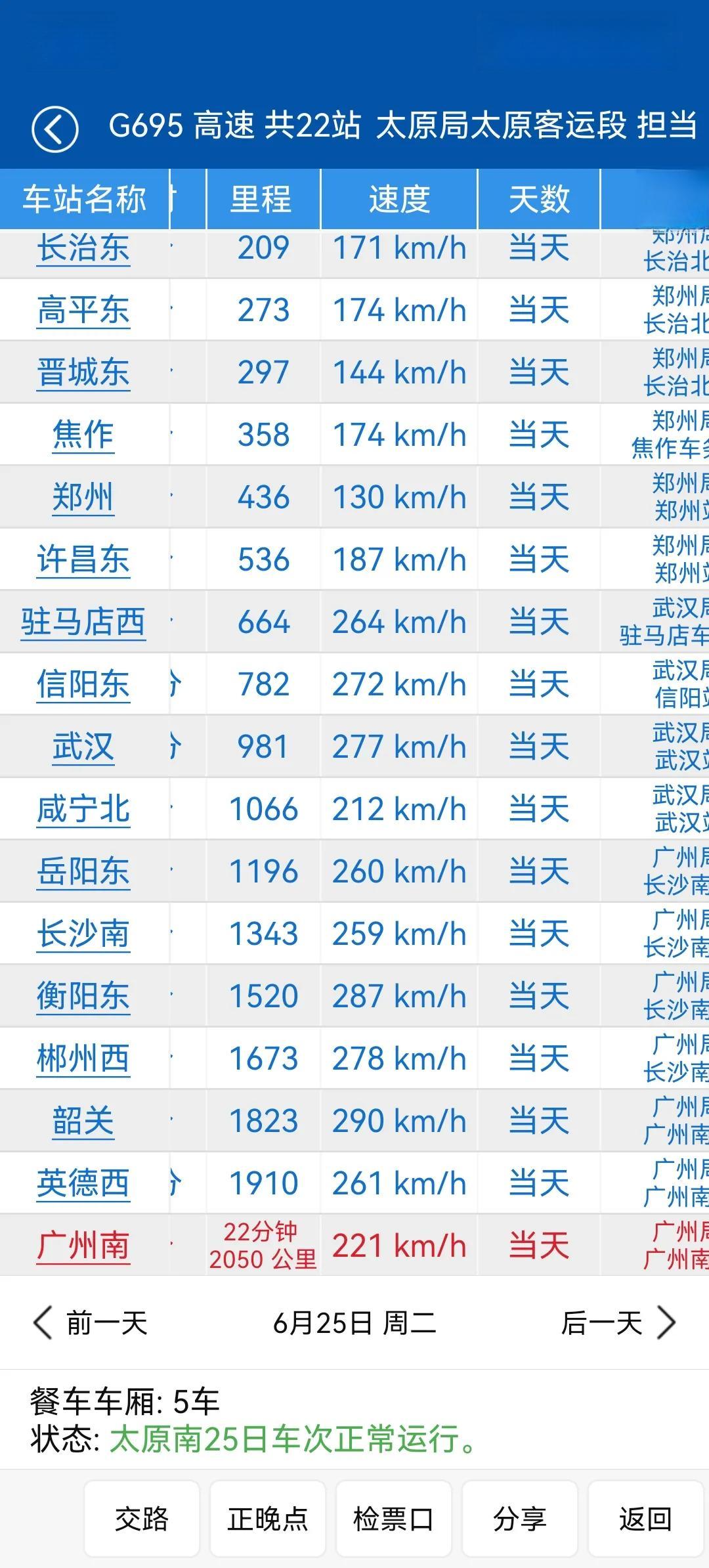Screen dimensions: 709x1568
Task: Go to next day 后一天
Action: tap(617, 1323)
